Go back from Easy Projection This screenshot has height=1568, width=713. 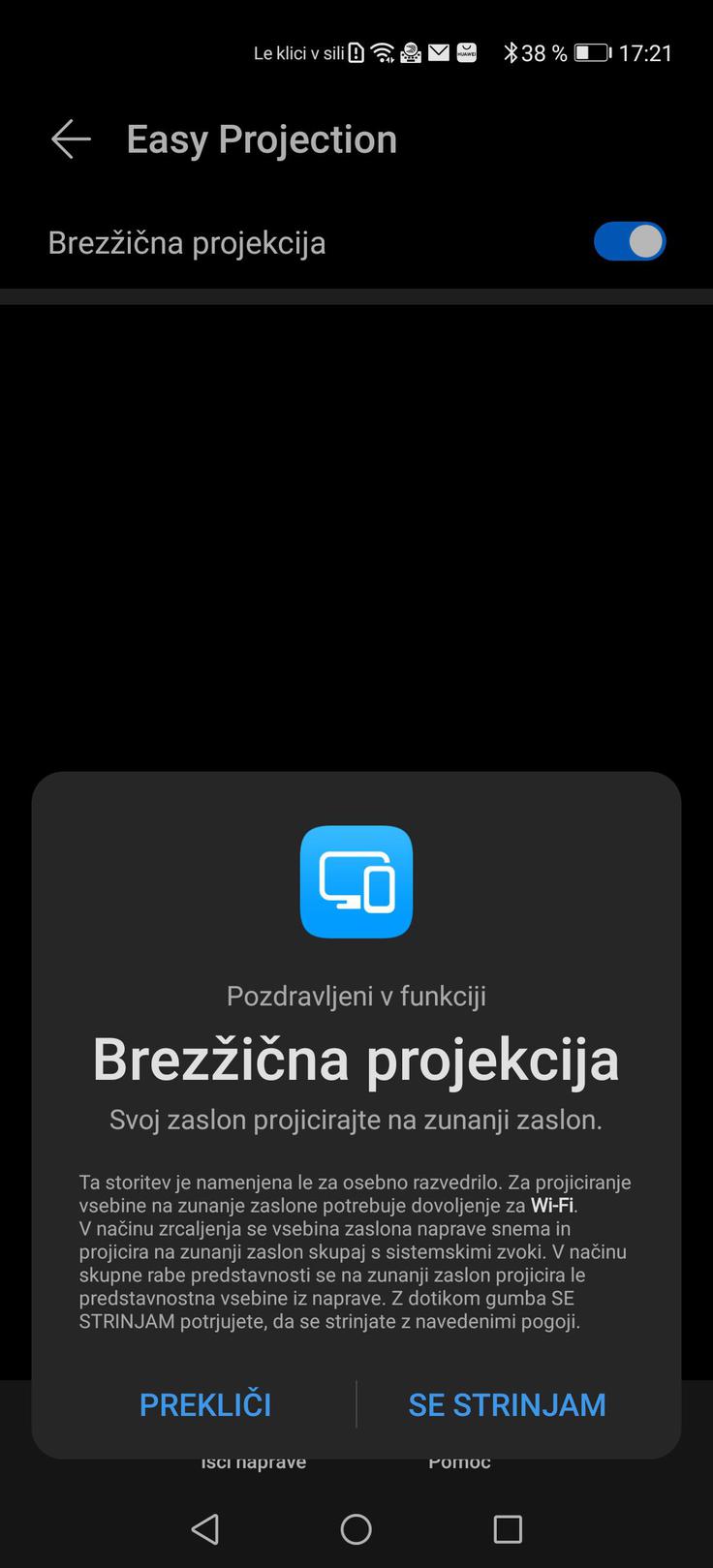tap(71, 139)
